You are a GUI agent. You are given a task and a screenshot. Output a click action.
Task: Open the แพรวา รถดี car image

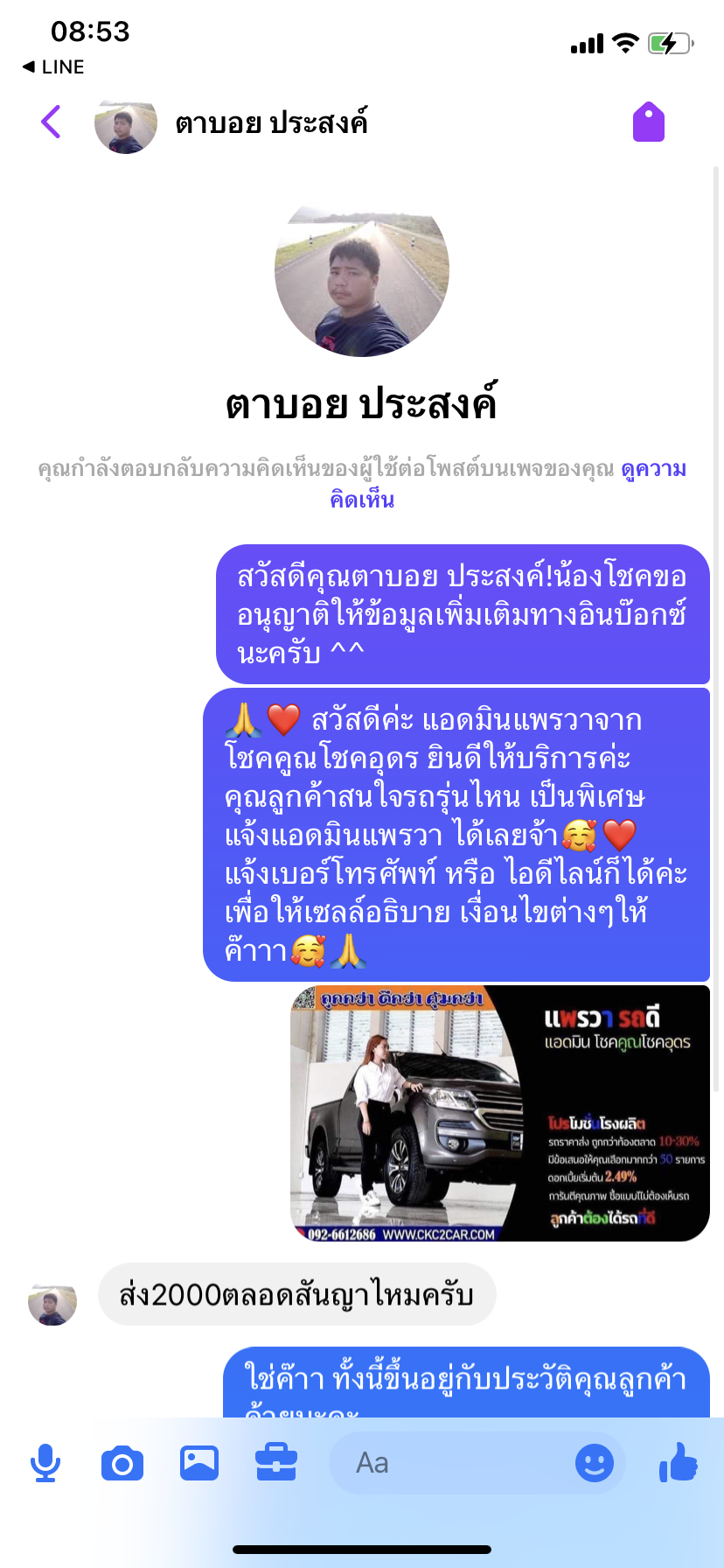(x=500, y=1113)
